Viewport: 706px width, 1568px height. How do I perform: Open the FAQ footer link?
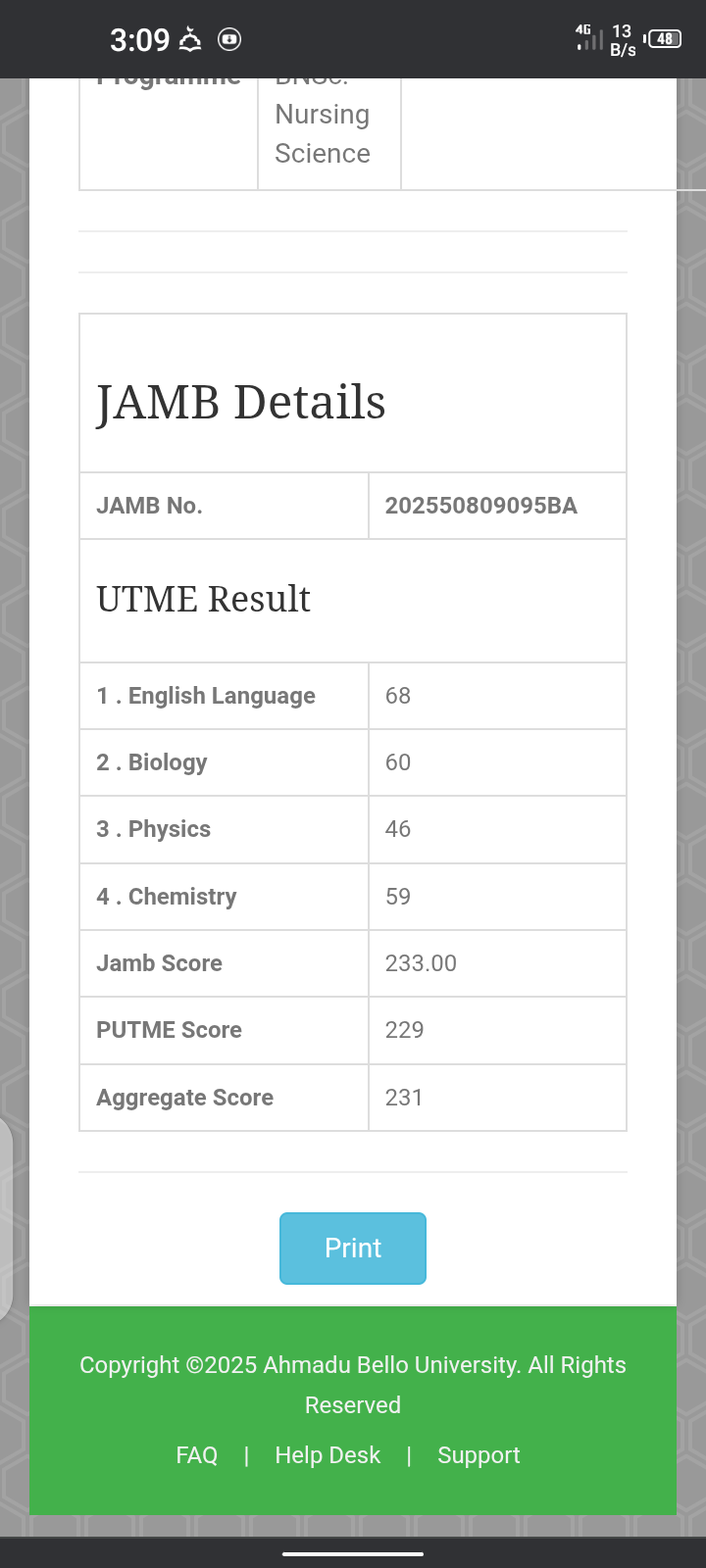tap(197, 1455)
